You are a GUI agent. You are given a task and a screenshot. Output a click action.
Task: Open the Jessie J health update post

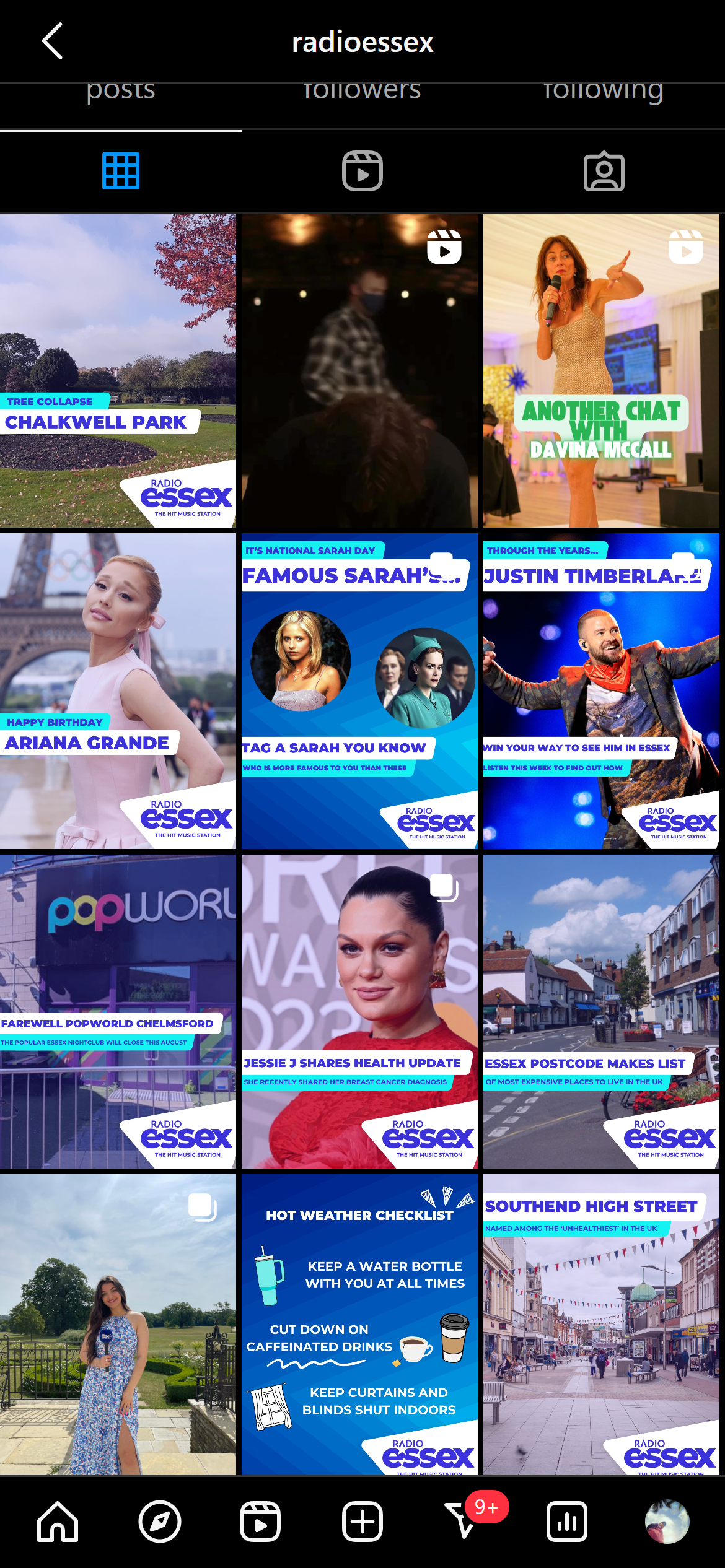(x=359, y=1011)
